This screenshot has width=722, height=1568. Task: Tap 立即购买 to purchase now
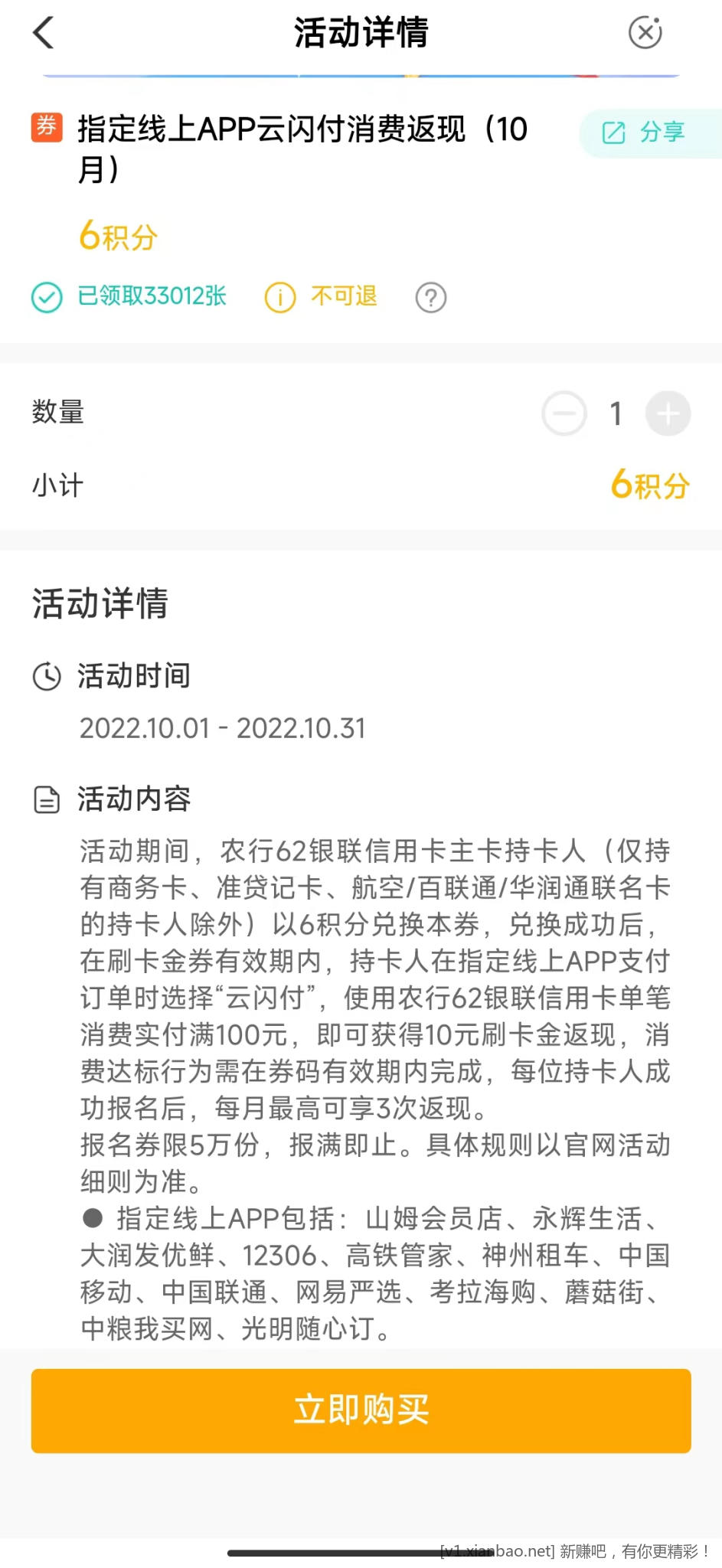361,1410
